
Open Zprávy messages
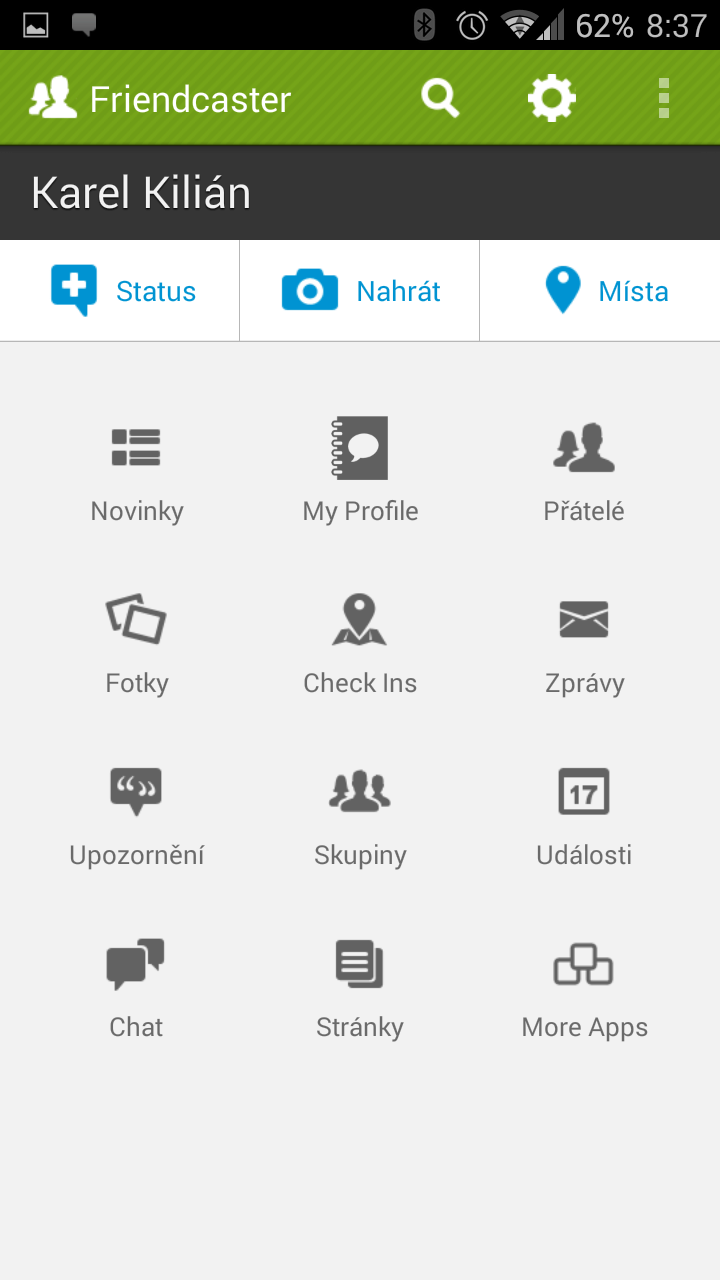584,643
